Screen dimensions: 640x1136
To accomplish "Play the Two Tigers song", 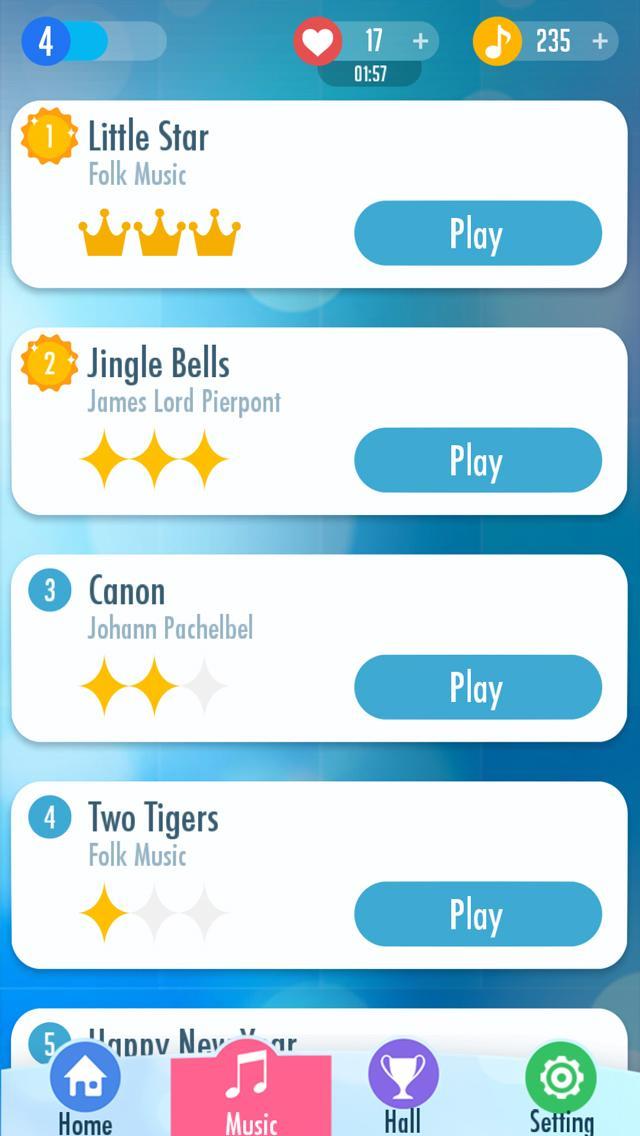I will pyautogui.click(x=478, y=915).
